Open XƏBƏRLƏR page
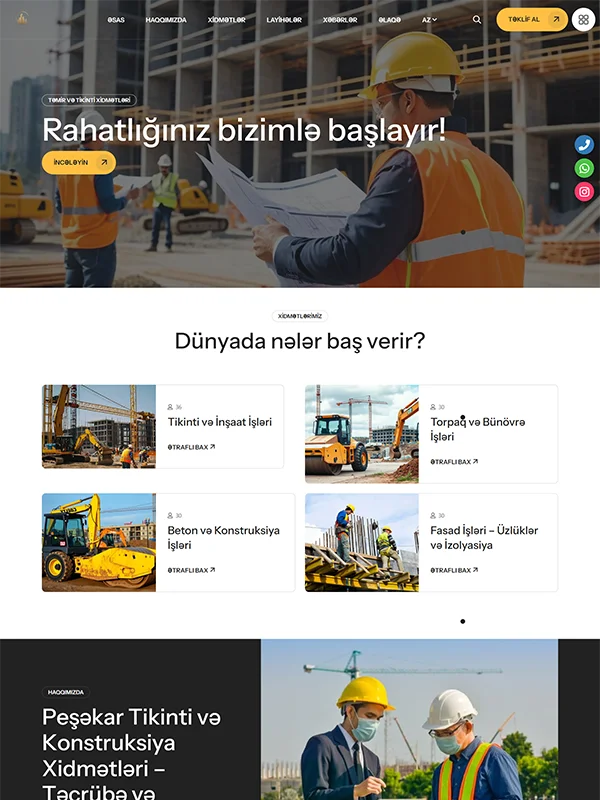 point(340,20)
